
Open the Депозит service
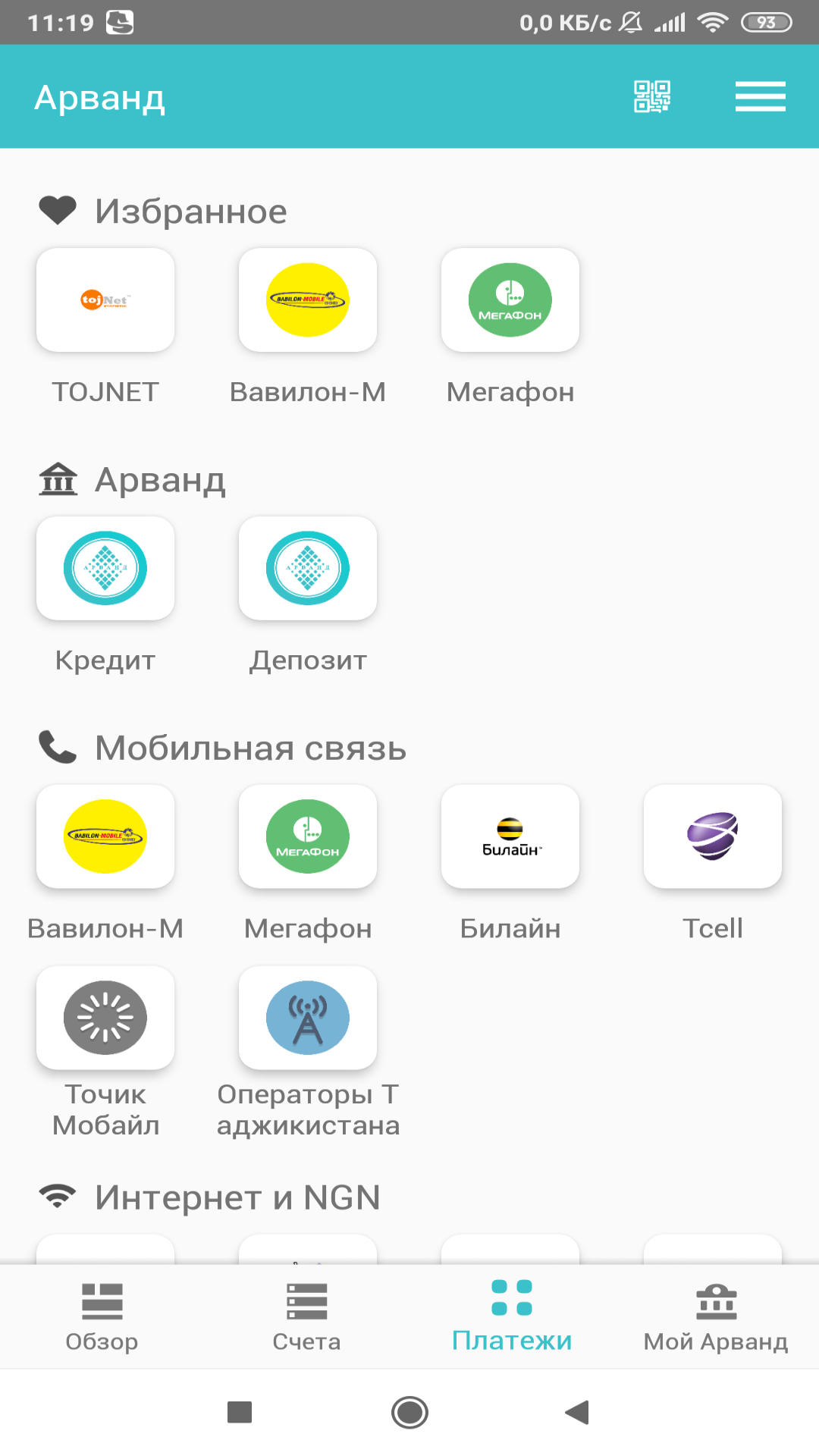tap(308, 569)
